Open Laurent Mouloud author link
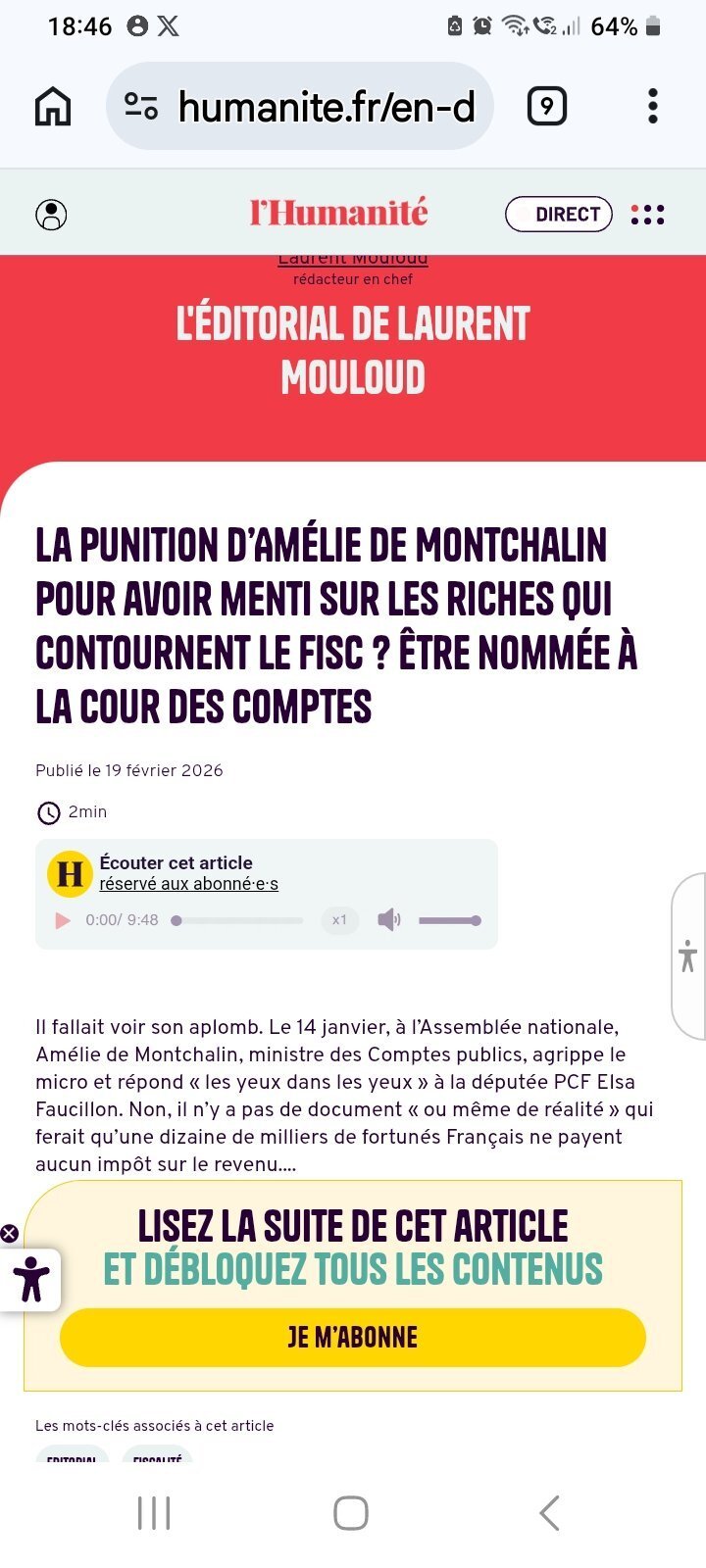Image resolution: width=706 pixels, height=1568 pixels. coord(353,260)
